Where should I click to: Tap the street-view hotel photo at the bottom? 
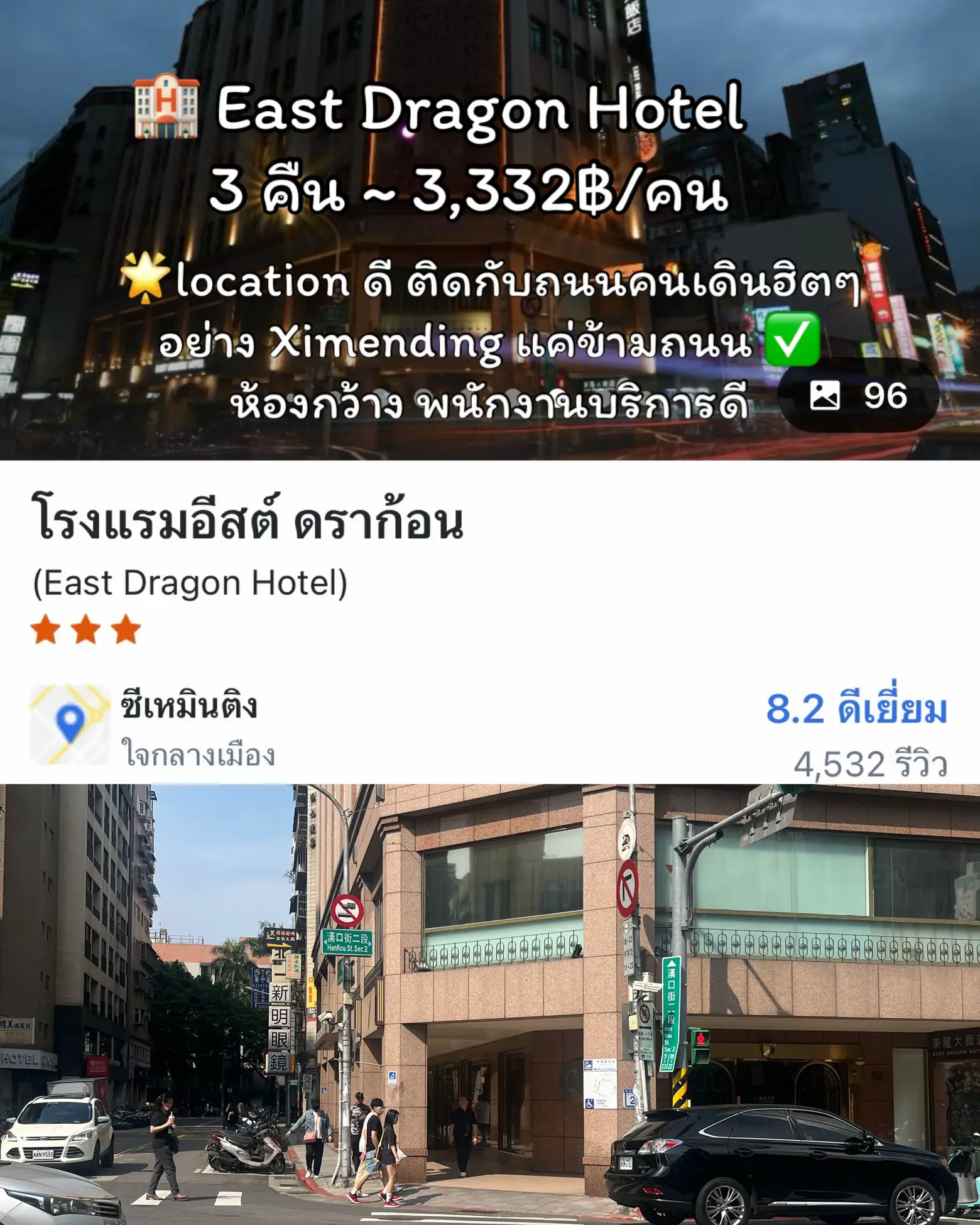coord(490,1005)
